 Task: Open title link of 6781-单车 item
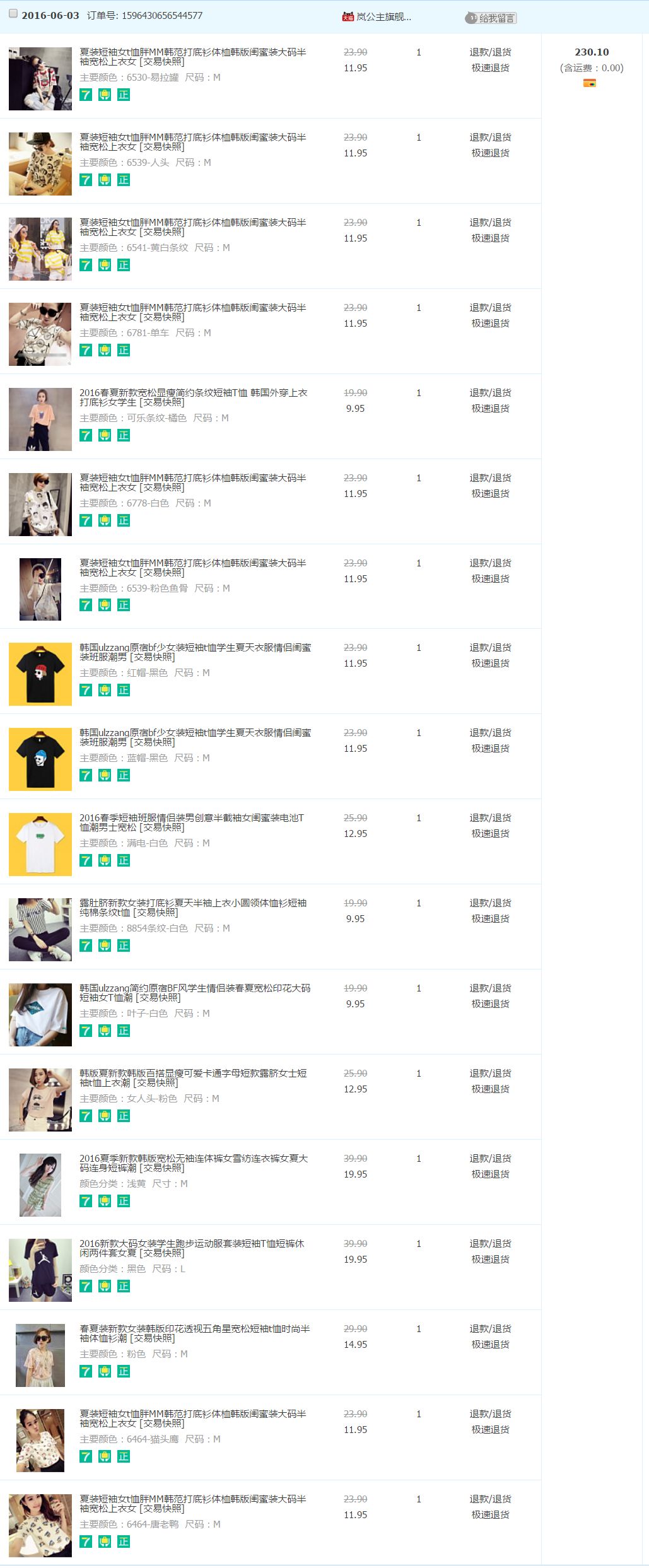[192, 312]
